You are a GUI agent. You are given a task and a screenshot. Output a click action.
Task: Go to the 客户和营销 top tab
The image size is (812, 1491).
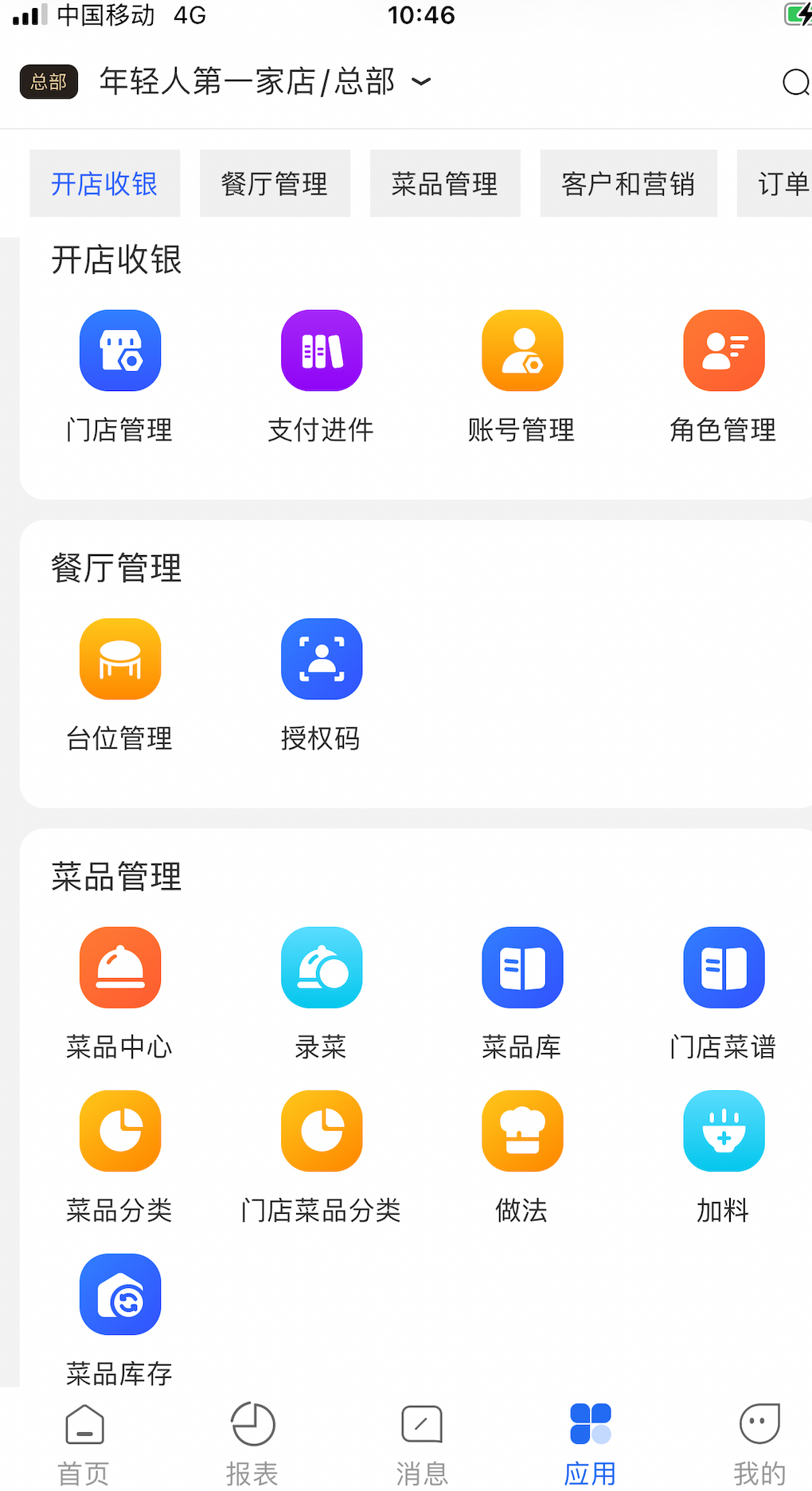coord(628,184)
